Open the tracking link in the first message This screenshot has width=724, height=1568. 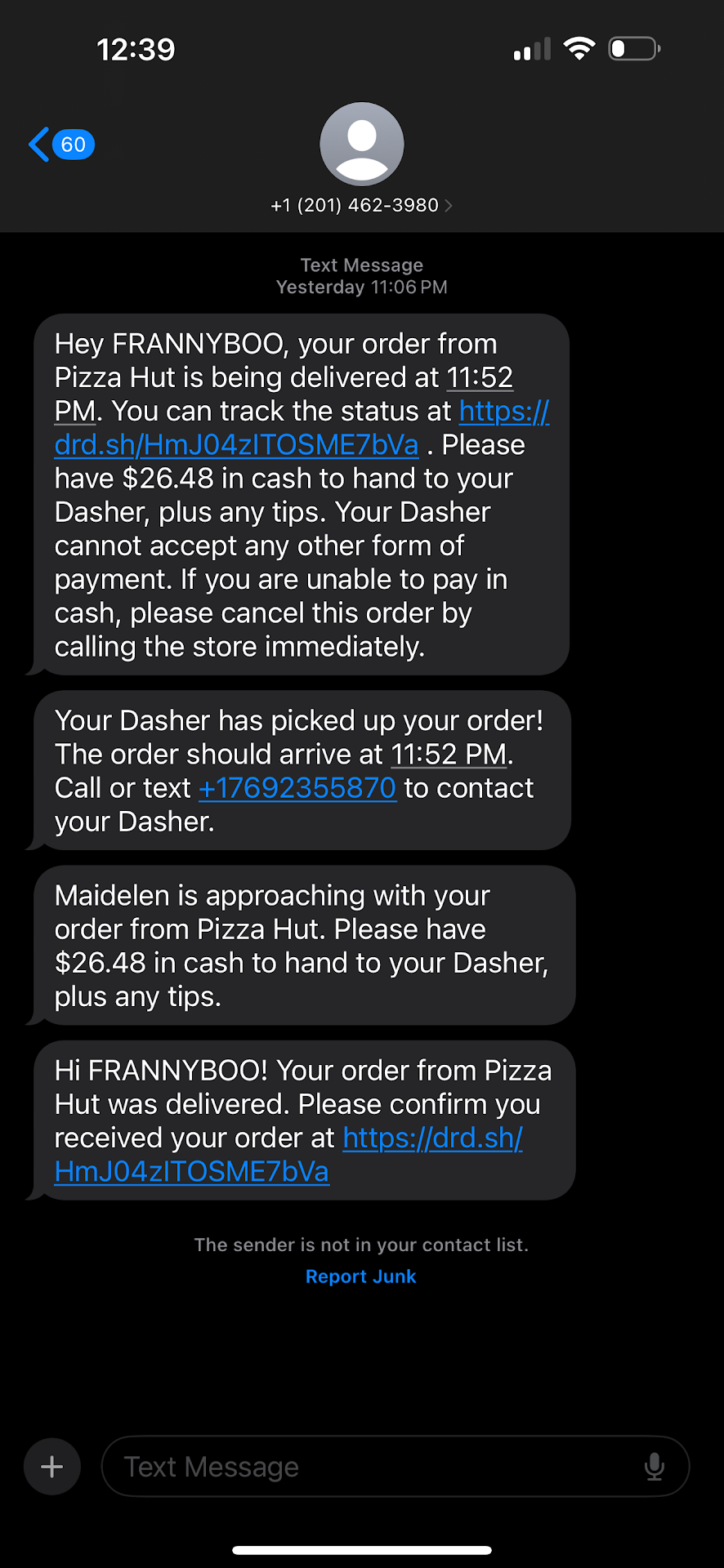tap(237, 445)
